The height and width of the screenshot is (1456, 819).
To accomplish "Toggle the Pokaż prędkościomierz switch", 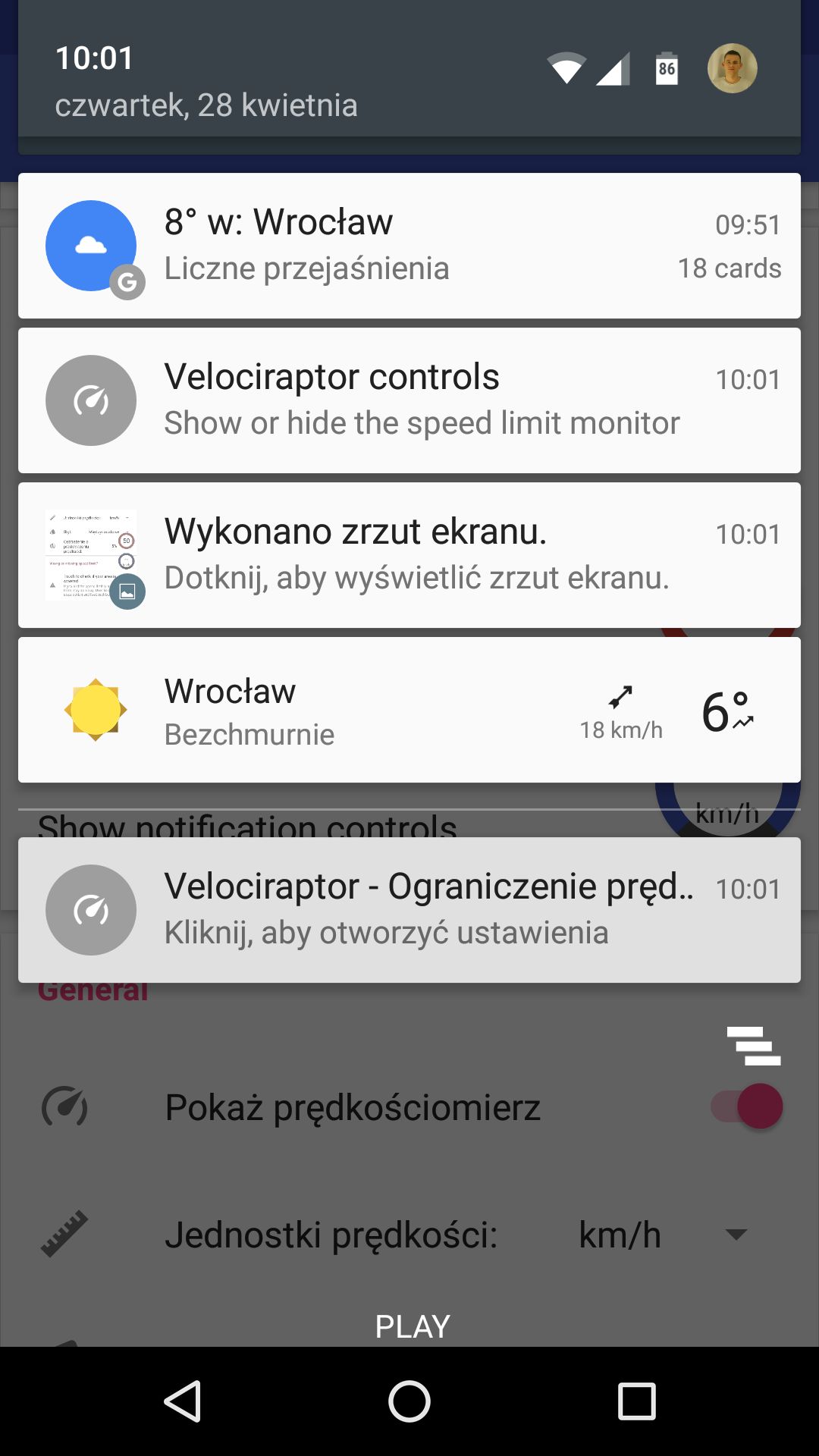I will 747,1106.
